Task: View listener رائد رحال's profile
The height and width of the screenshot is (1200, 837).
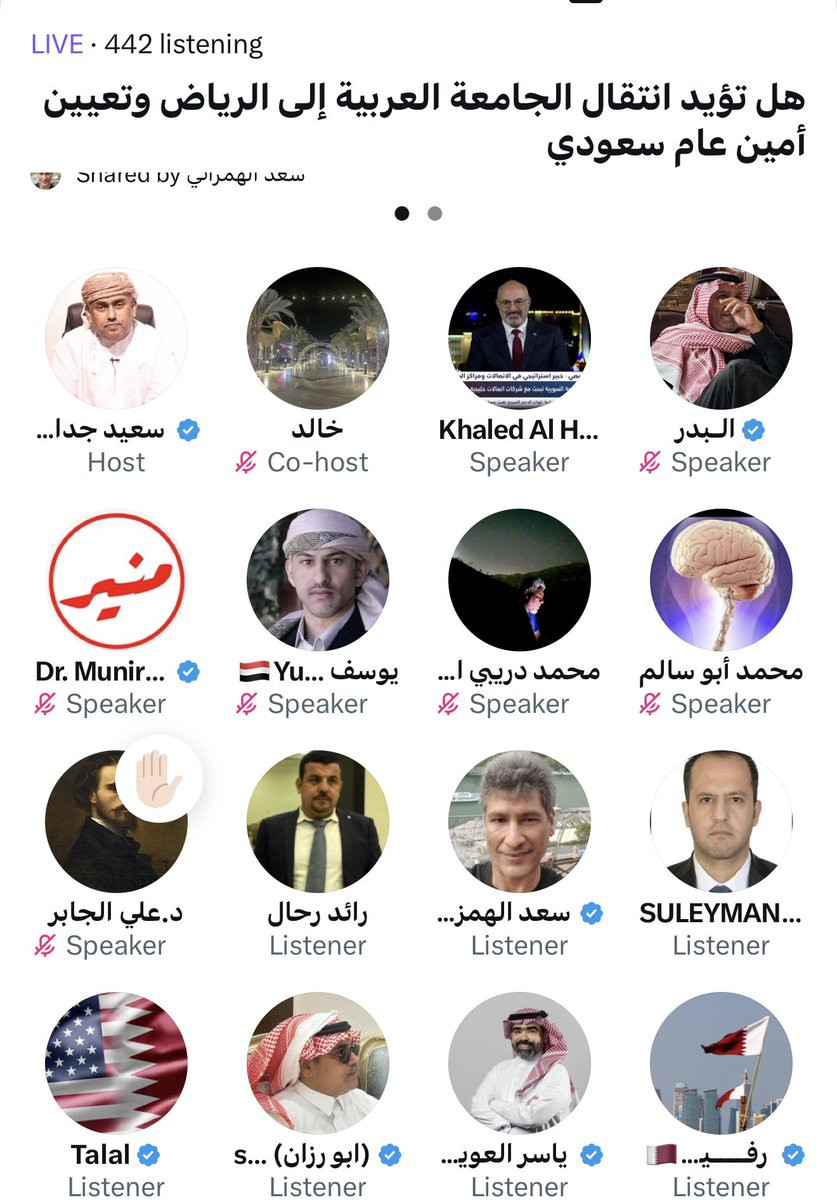Action: (x=317, y=822)
